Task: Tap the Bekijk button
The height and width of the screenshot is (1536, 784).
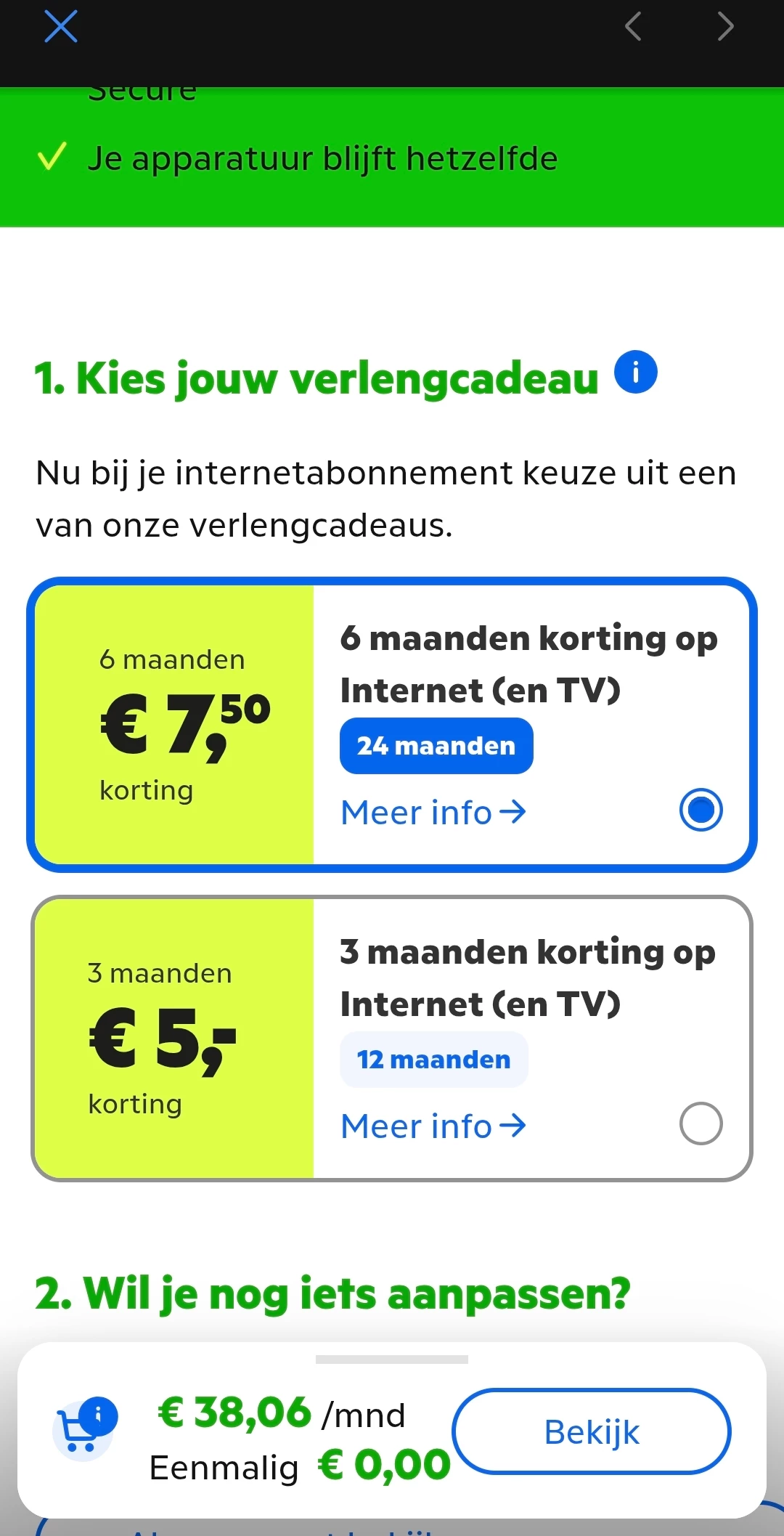Action: (x=592, y=1431)
